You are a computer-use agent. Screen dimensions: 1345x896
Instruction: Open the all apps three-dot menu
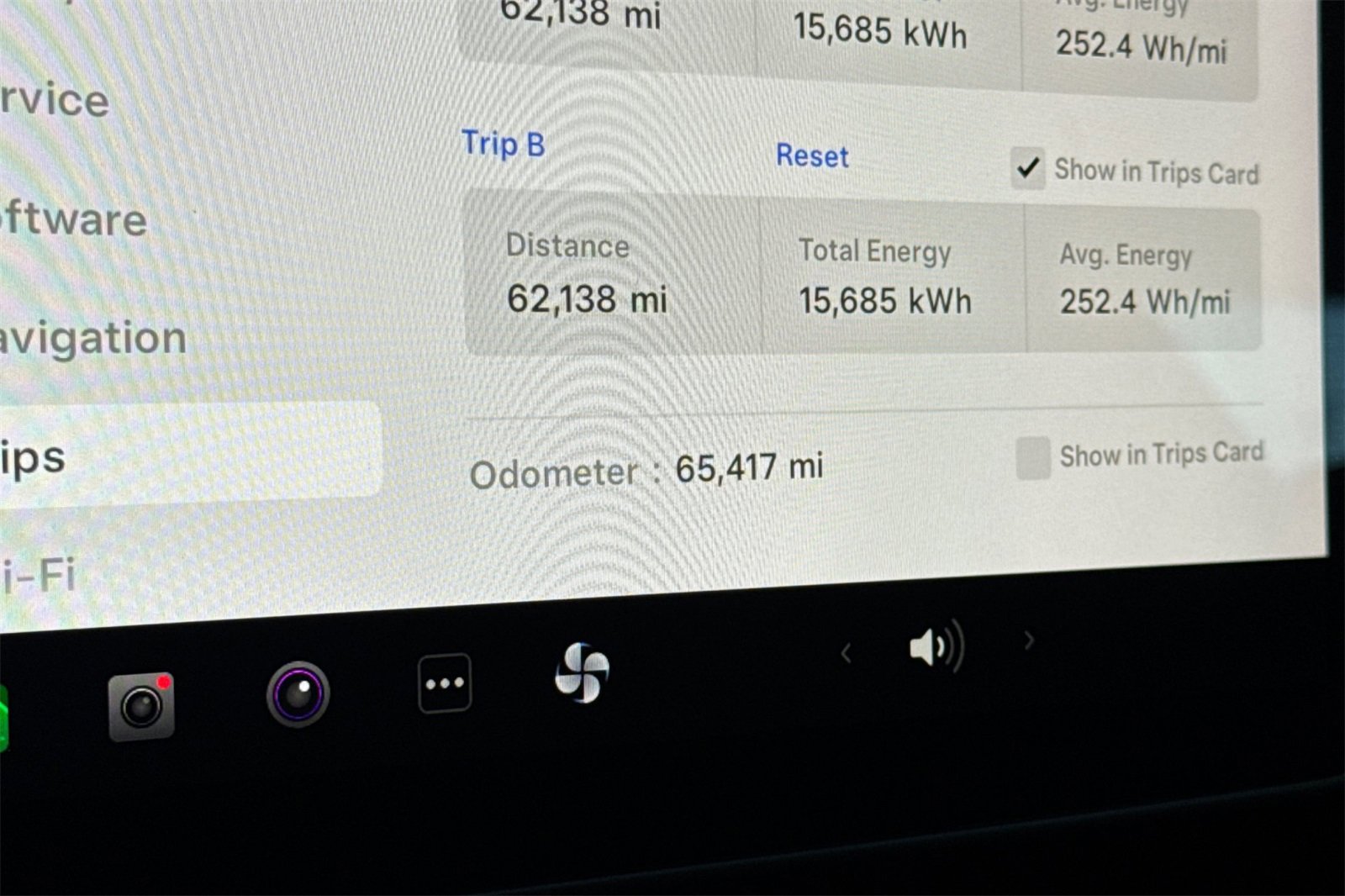tap(445, 683)
